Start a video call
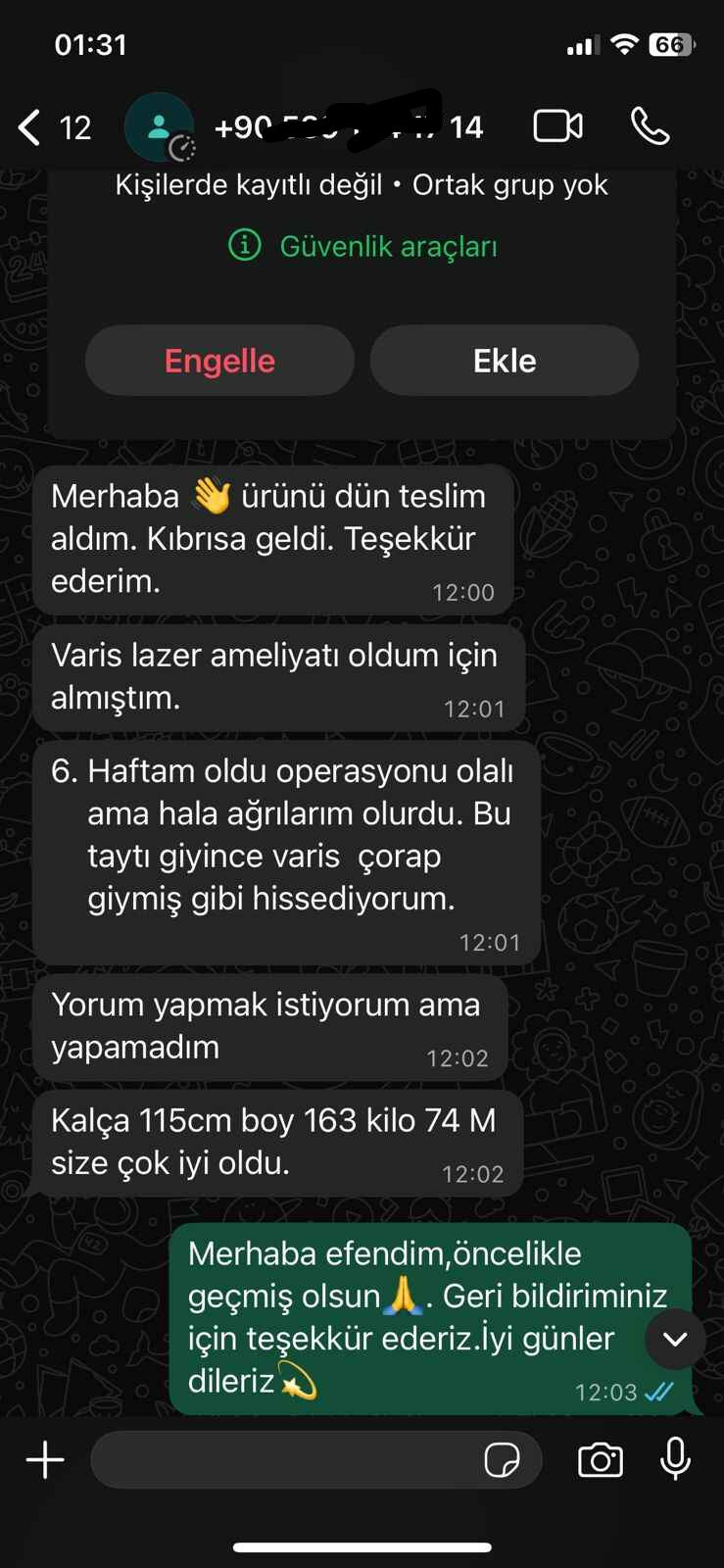724x1568 pixels. pos(557,126)
